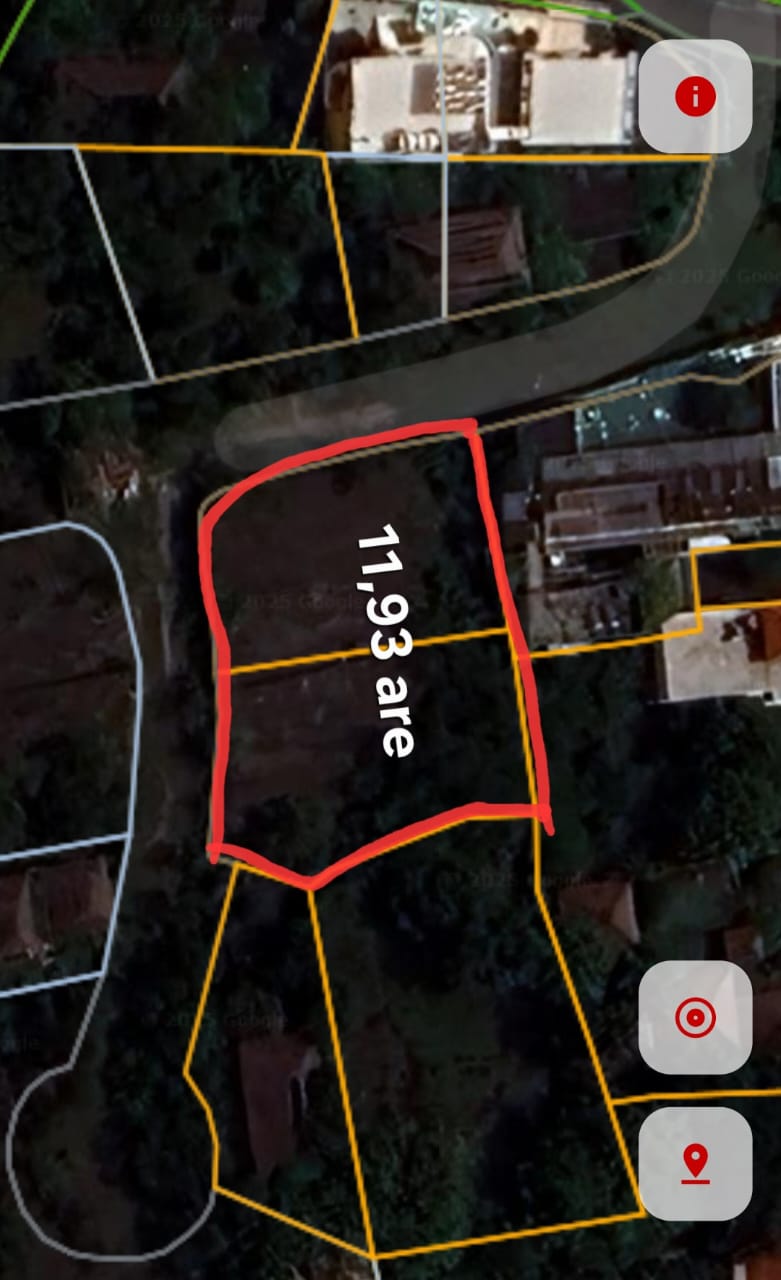This screenshot has height=1280, width=781.
Task: Open the info button
Action: 695,97
